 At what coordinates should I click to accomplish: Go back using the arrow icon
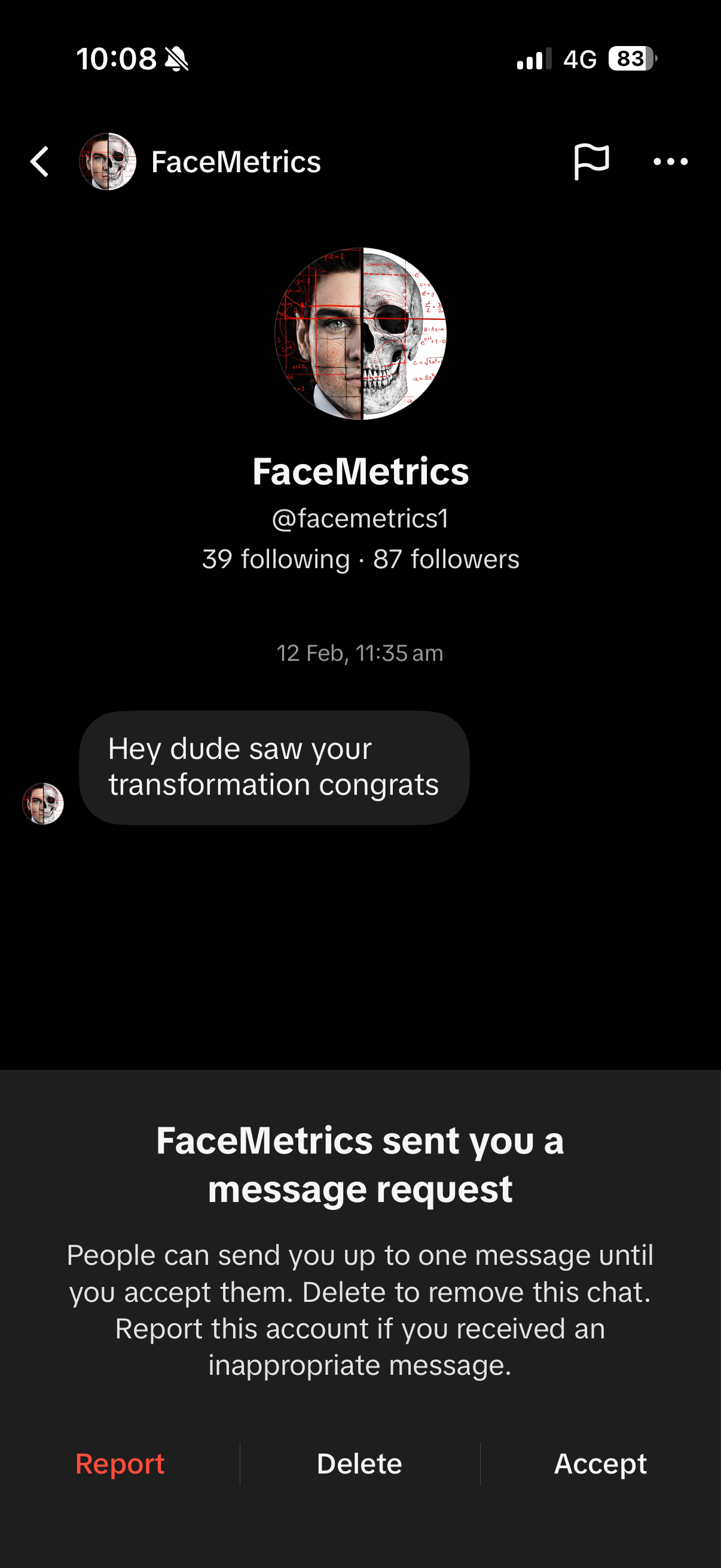(x=40, y=162)
